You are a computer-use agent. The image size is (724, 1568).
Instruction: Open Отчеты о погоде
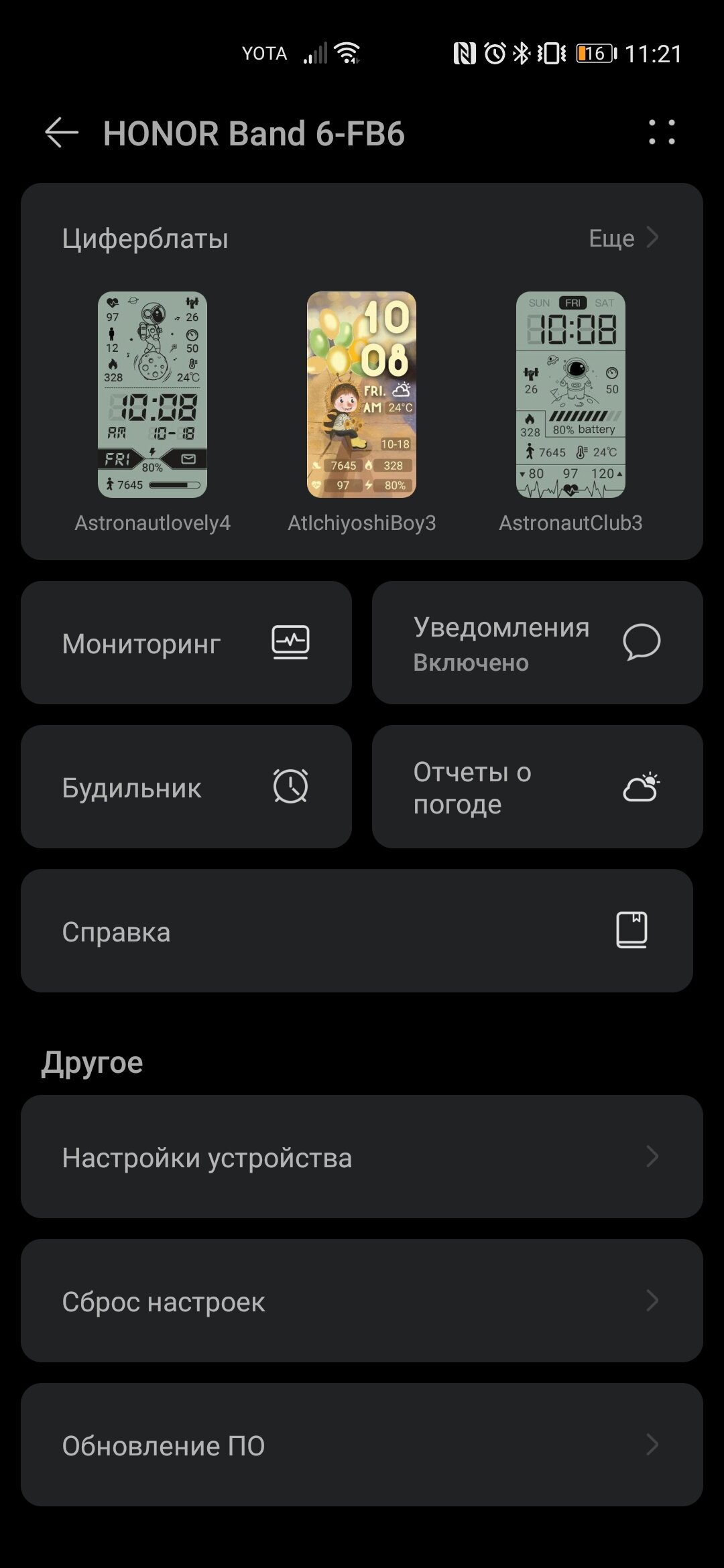pos(538,787)
